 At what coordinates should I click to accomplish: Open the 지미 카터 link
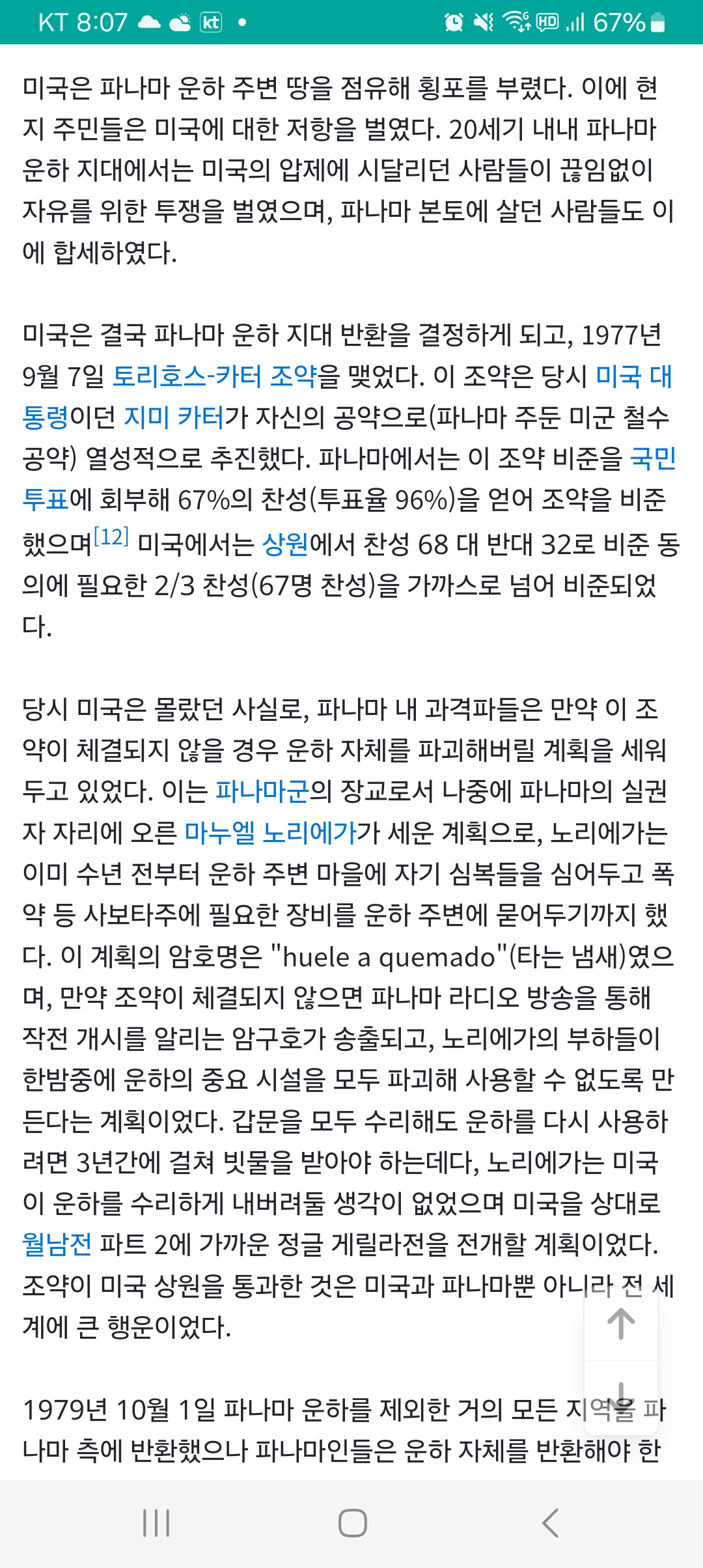pyautogui.click(x=174, y=417)
